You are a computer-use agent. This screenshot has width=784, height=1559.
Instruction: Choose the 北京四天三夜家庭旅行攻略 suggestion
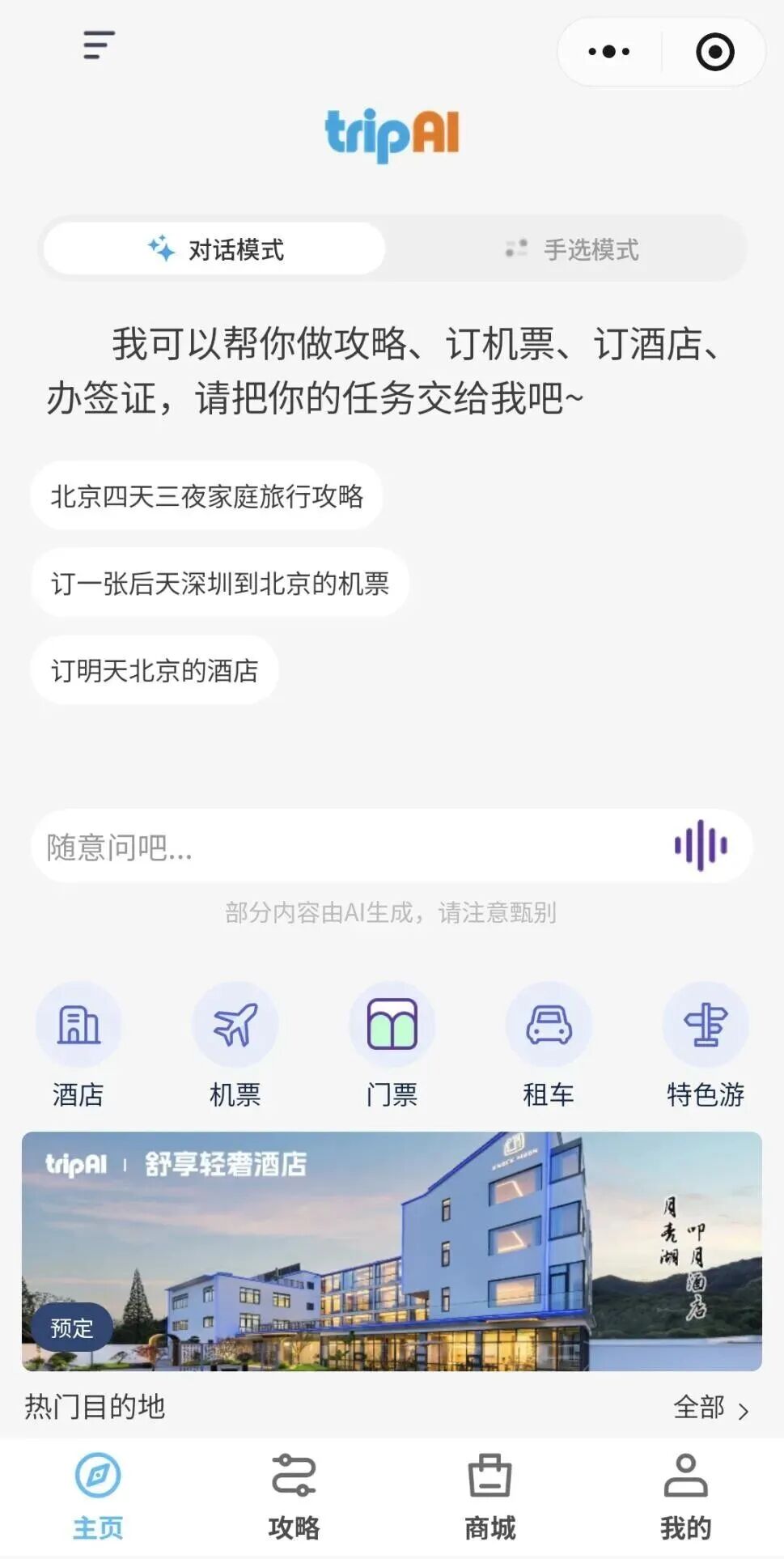pos(206,496)
